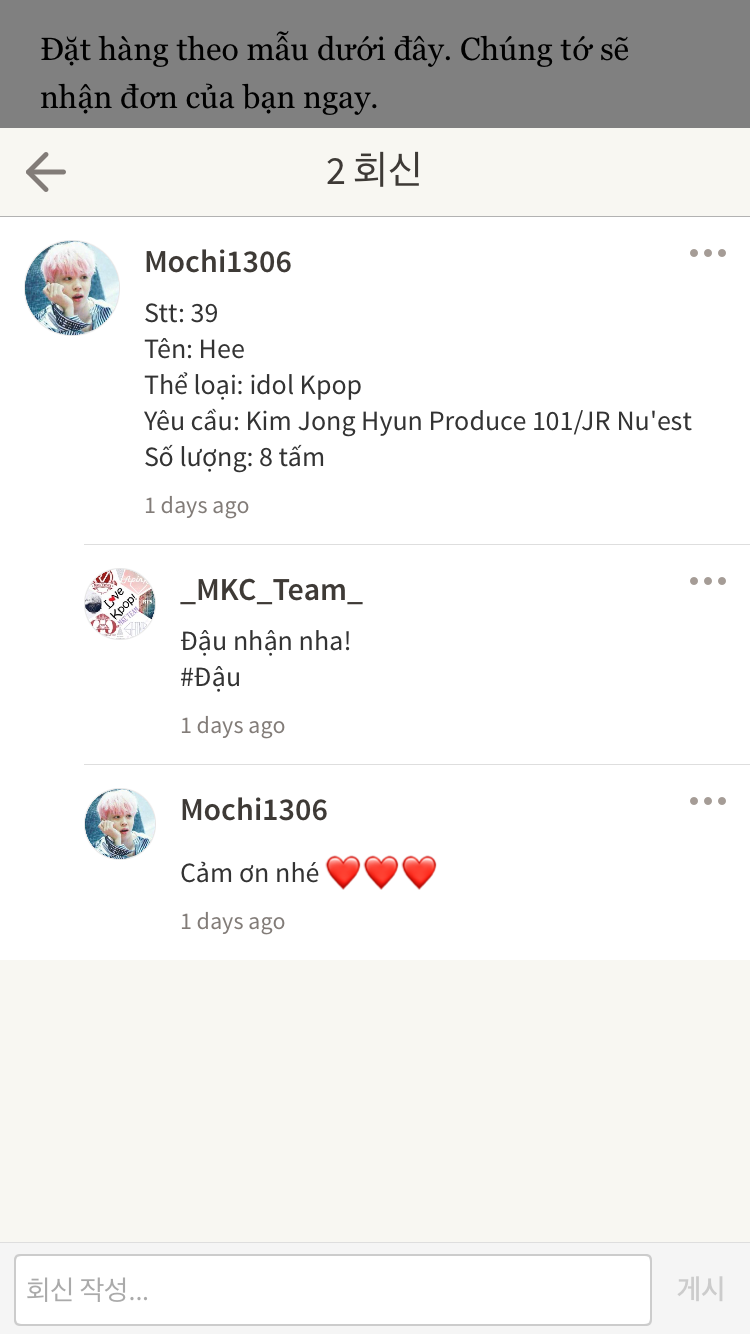750x1334 pixels.
Task: Focus the reply text field
Action: 333,1289
